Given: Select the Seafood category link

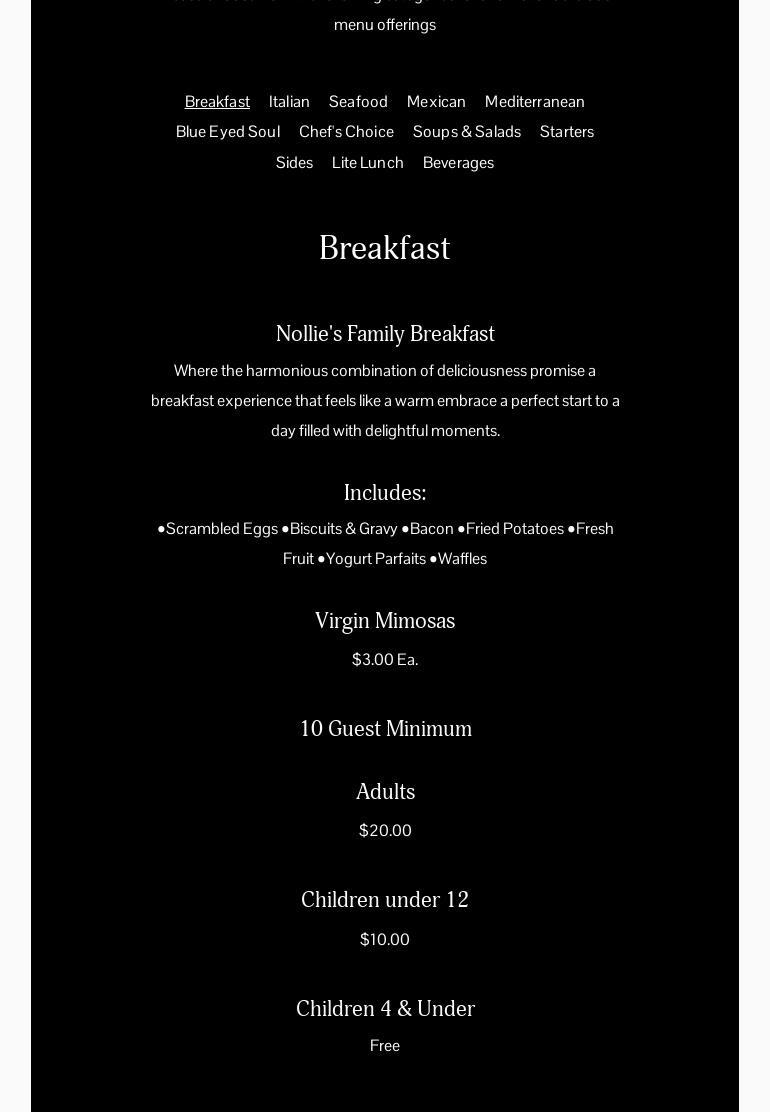Looking at the screenshot, I should click(x=358, y=101).
